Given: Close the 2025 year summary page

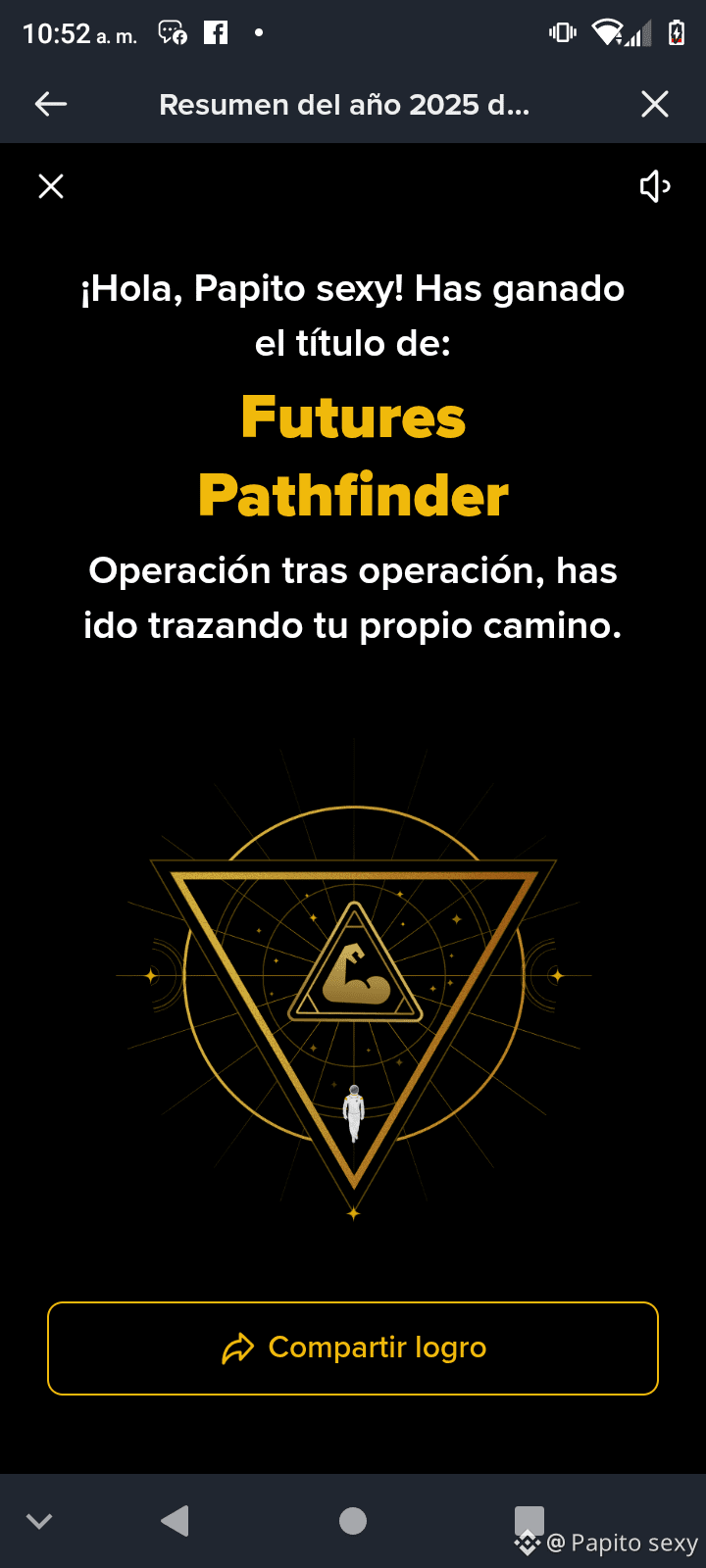Looking at the screenshot, I should tap(654, 104).
